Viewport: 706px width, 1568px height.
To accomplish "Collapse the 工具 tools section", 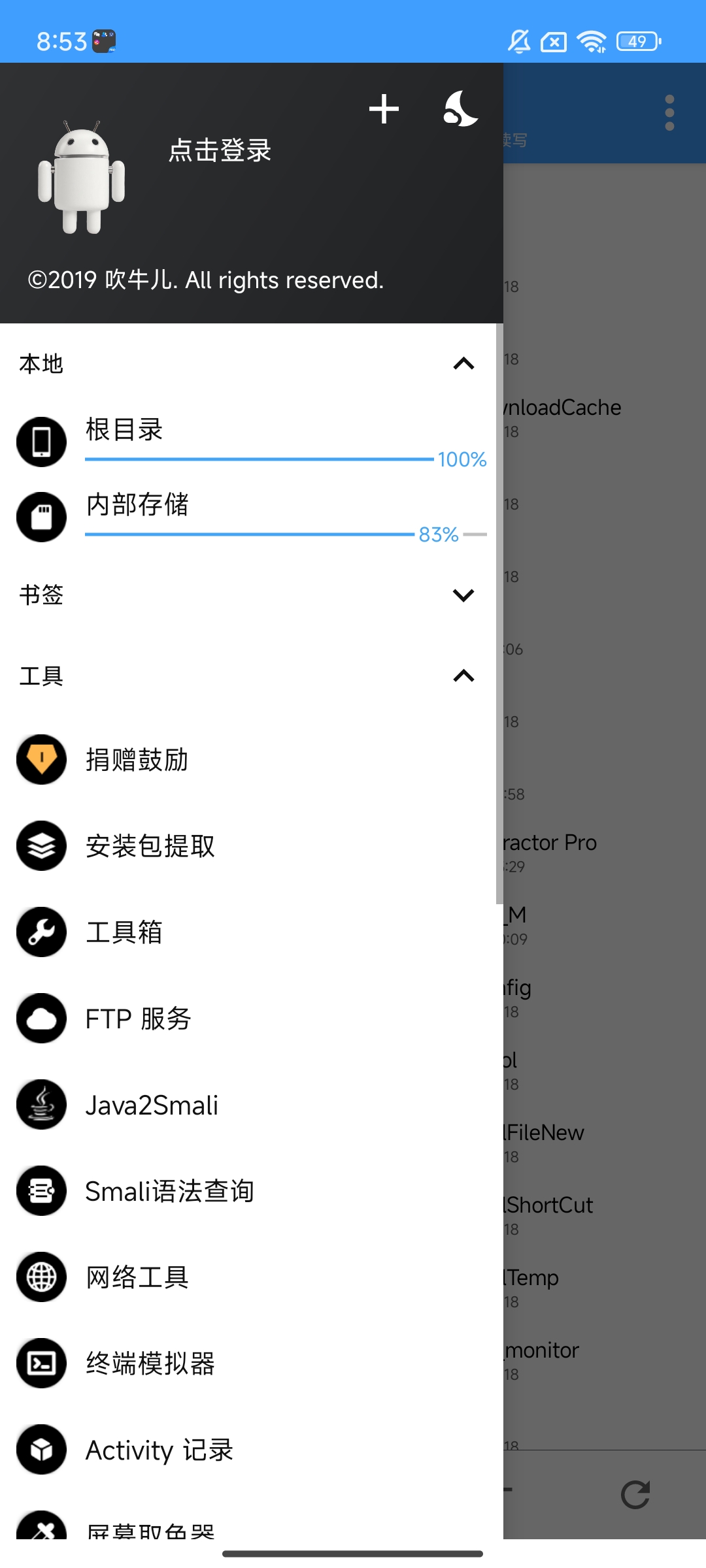I will [x=463, y=676].
